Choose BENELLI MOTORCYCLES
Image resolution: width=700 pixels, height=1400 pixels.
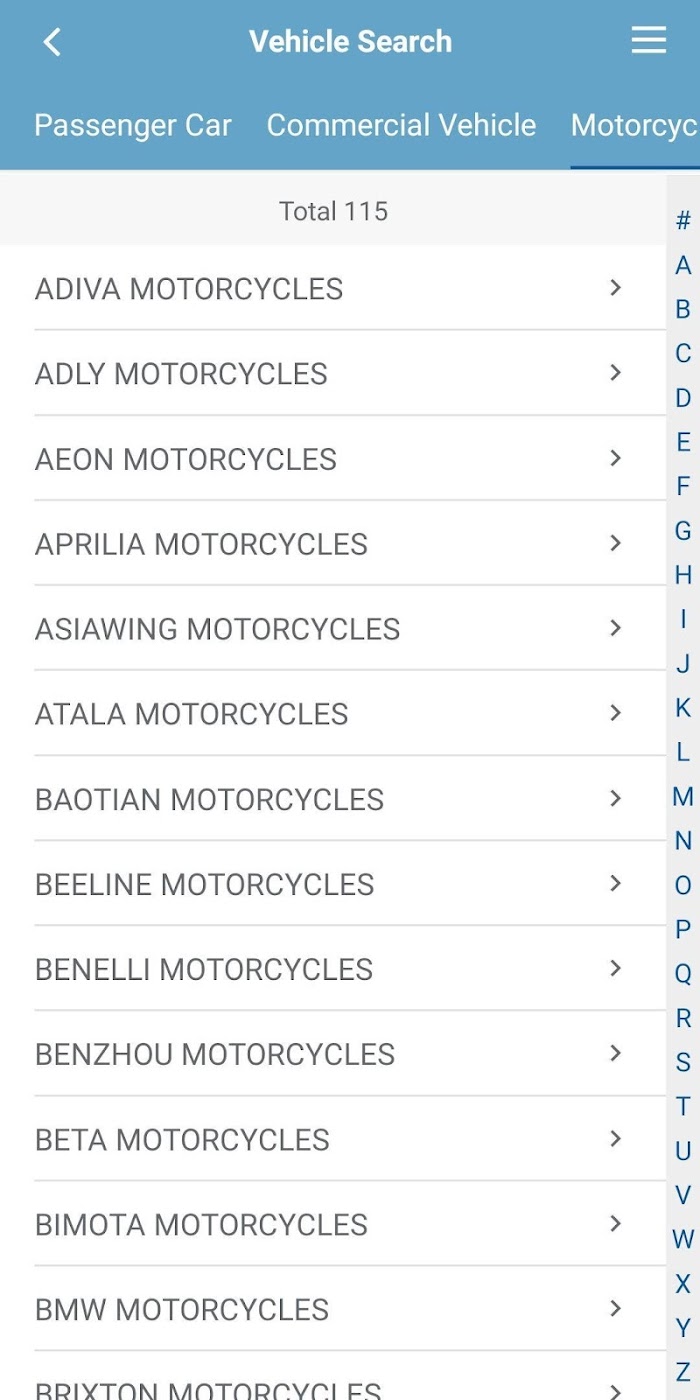point(333,969)
